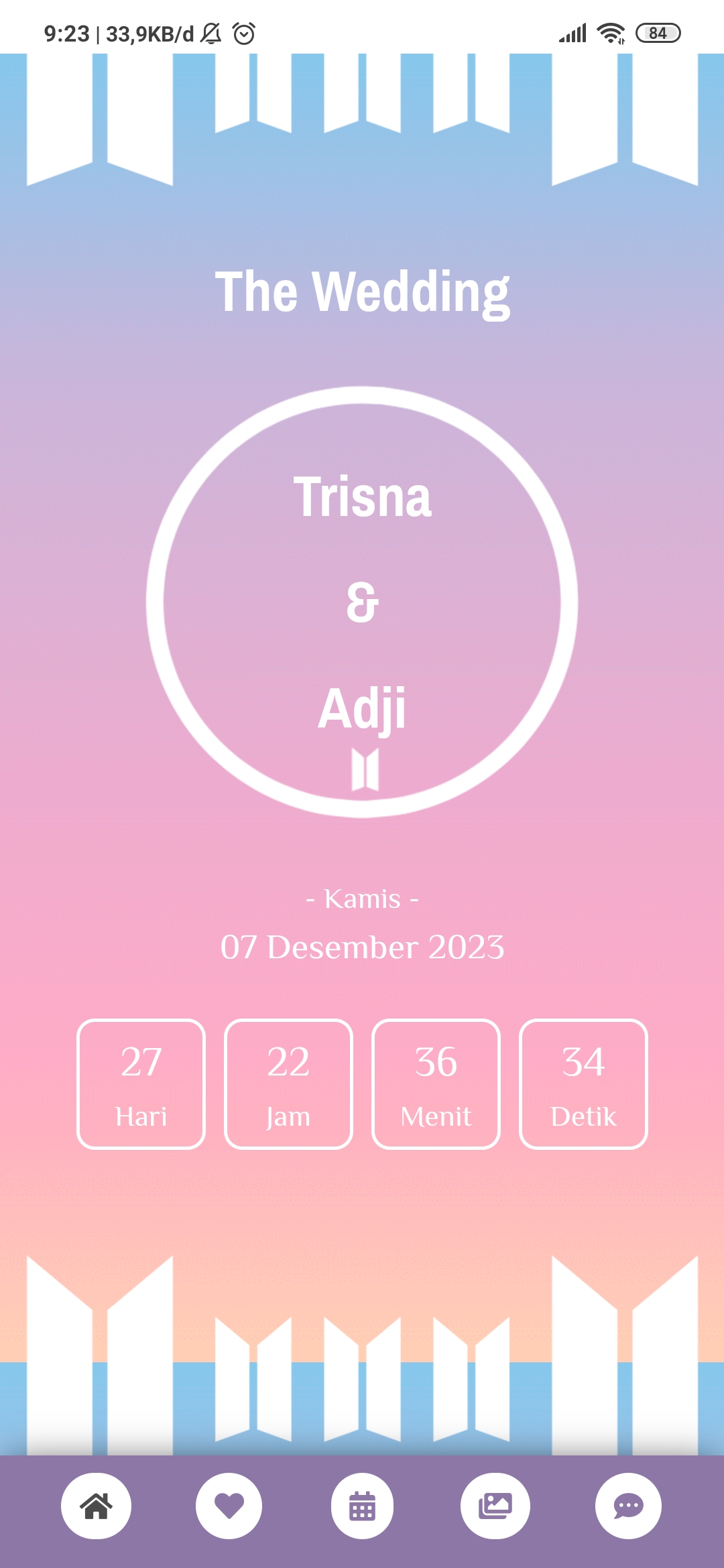The height and width of the screenshot is (1568, 724).
Task: Open the photo gallery section
Action: click(495, 1506)
